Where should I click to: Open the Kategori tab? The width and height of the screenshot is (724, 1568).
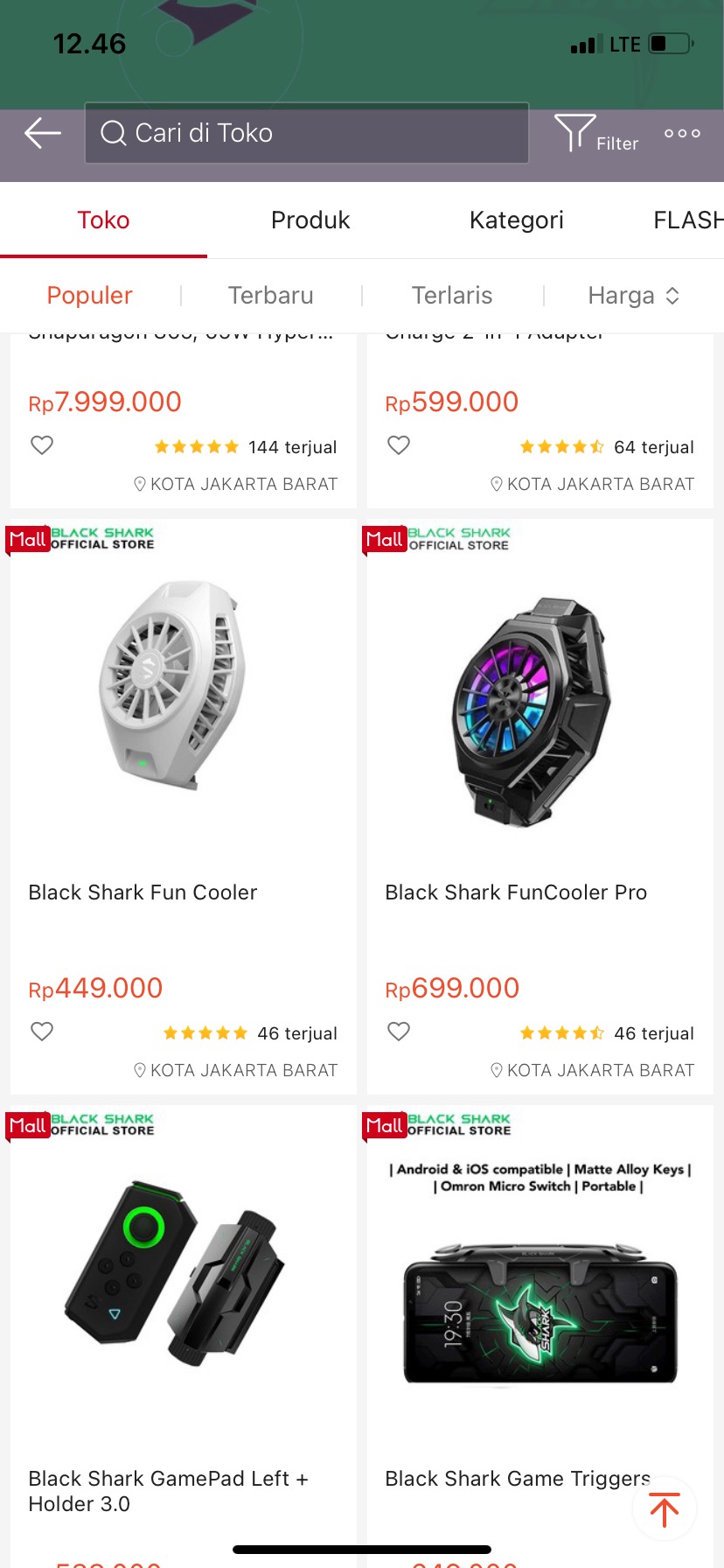click(516, 220)
